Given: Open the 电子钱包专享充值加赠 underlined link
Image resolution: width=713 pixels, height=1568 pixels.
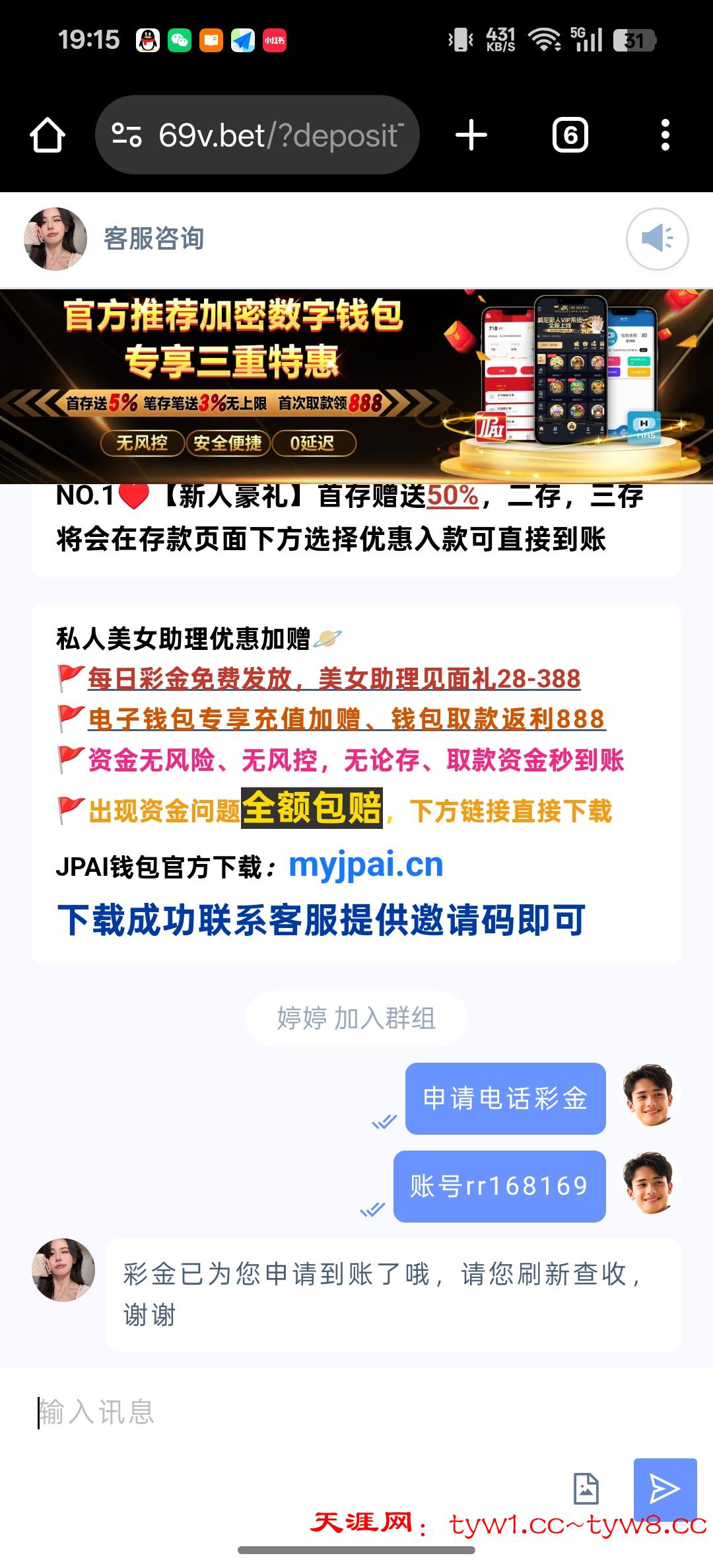Looking at the screenshot, I should 347,719.
